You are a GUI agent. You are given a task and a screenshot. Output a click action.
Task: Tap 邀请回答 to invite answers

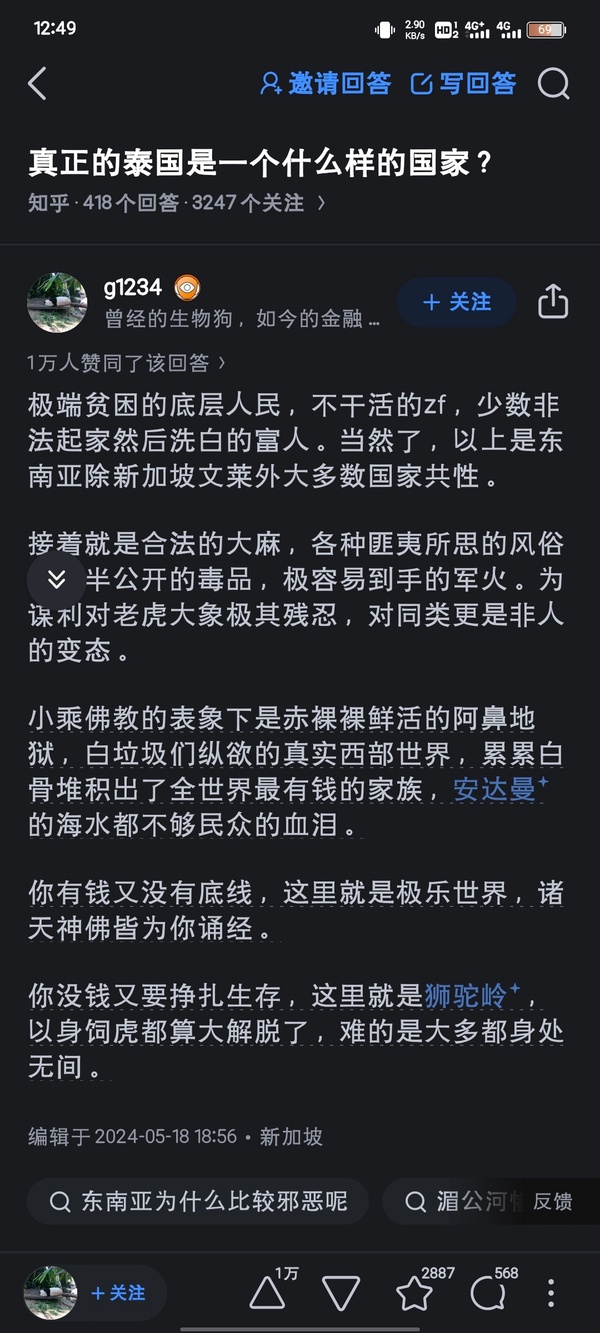click(325, 84)
